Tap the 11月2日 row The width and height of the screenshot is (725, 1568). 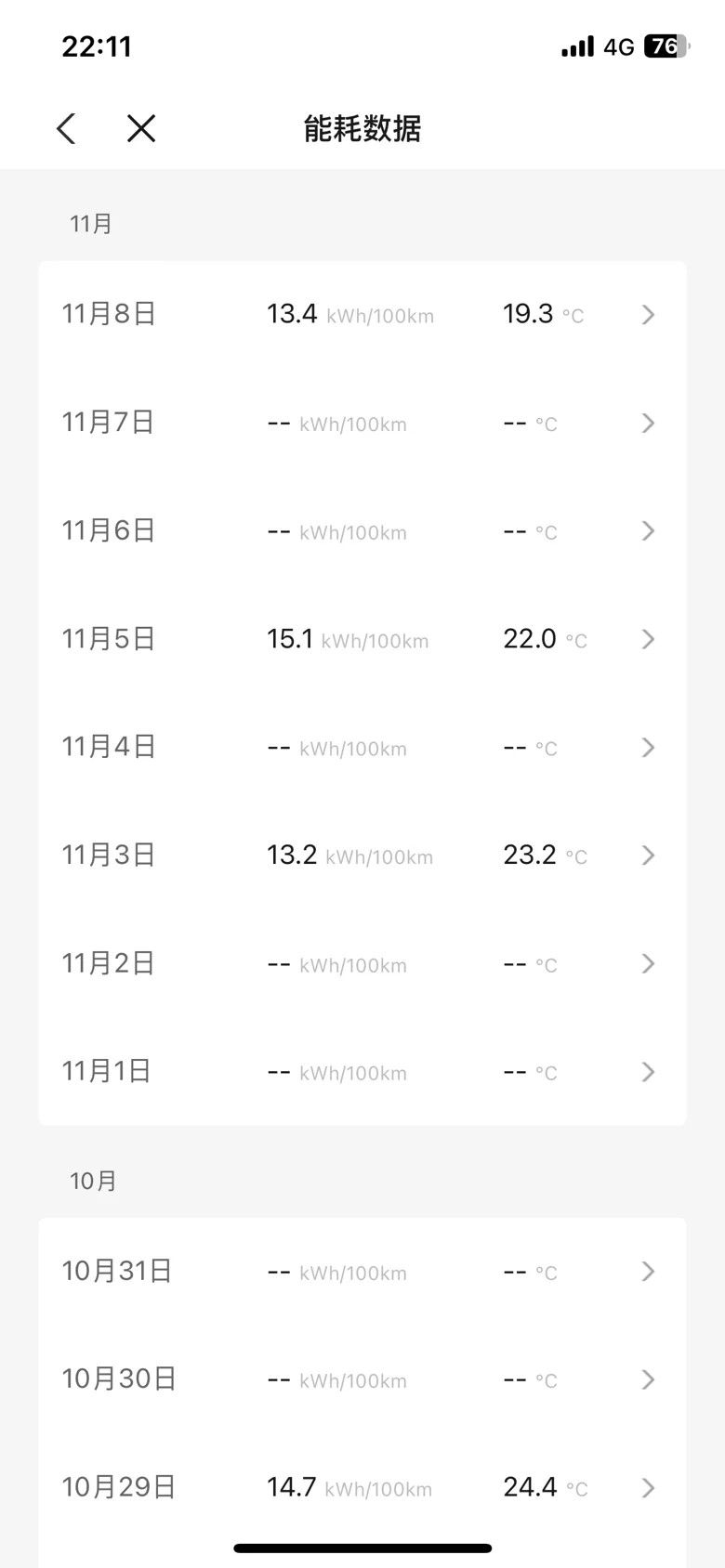pyautogui.click(x=362, y=964)
